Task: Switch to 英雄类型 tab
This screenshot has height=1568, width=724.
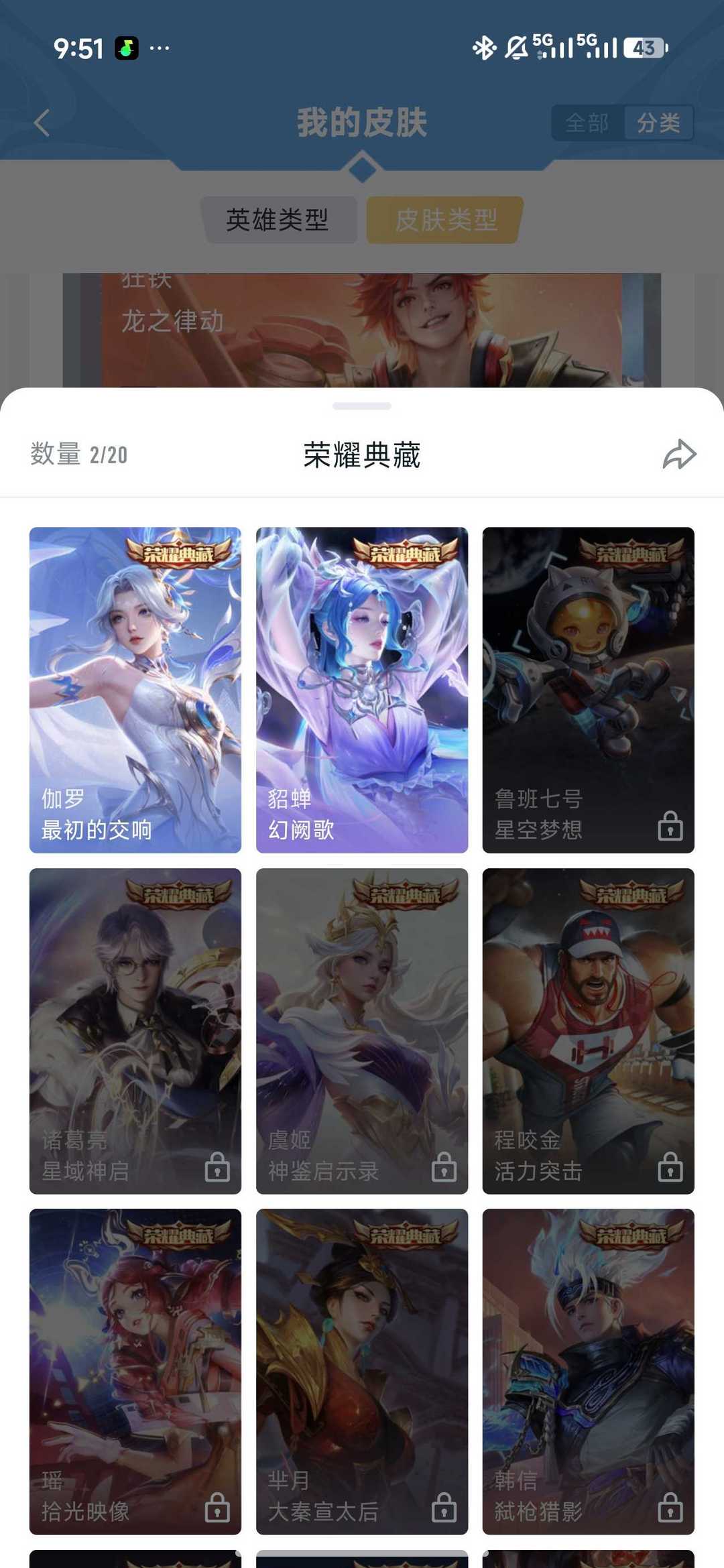Action: point(278,220)
